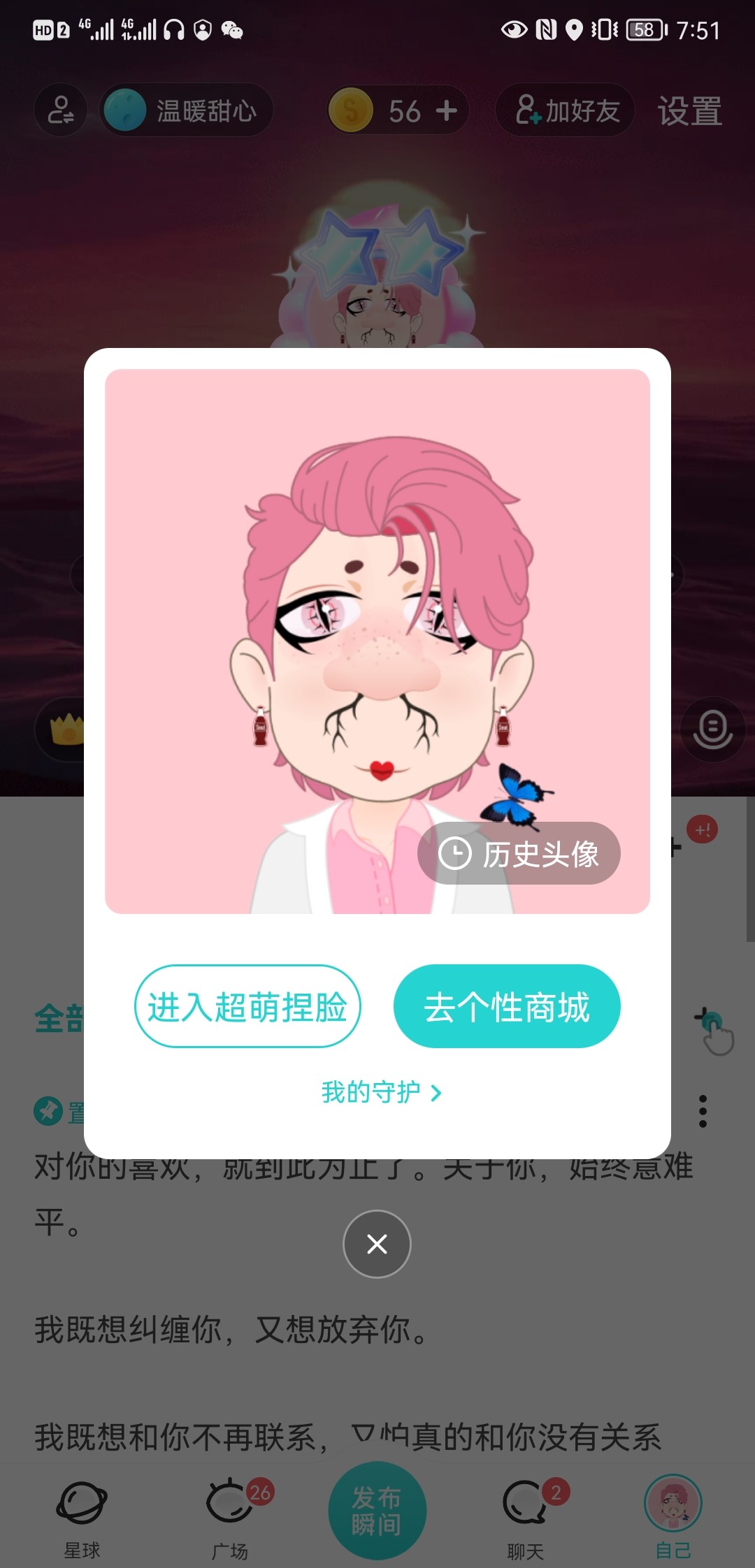This screenshot has width=755, height=1568.
Task: Open the 56 coin balance
Action: coord(398,110)
